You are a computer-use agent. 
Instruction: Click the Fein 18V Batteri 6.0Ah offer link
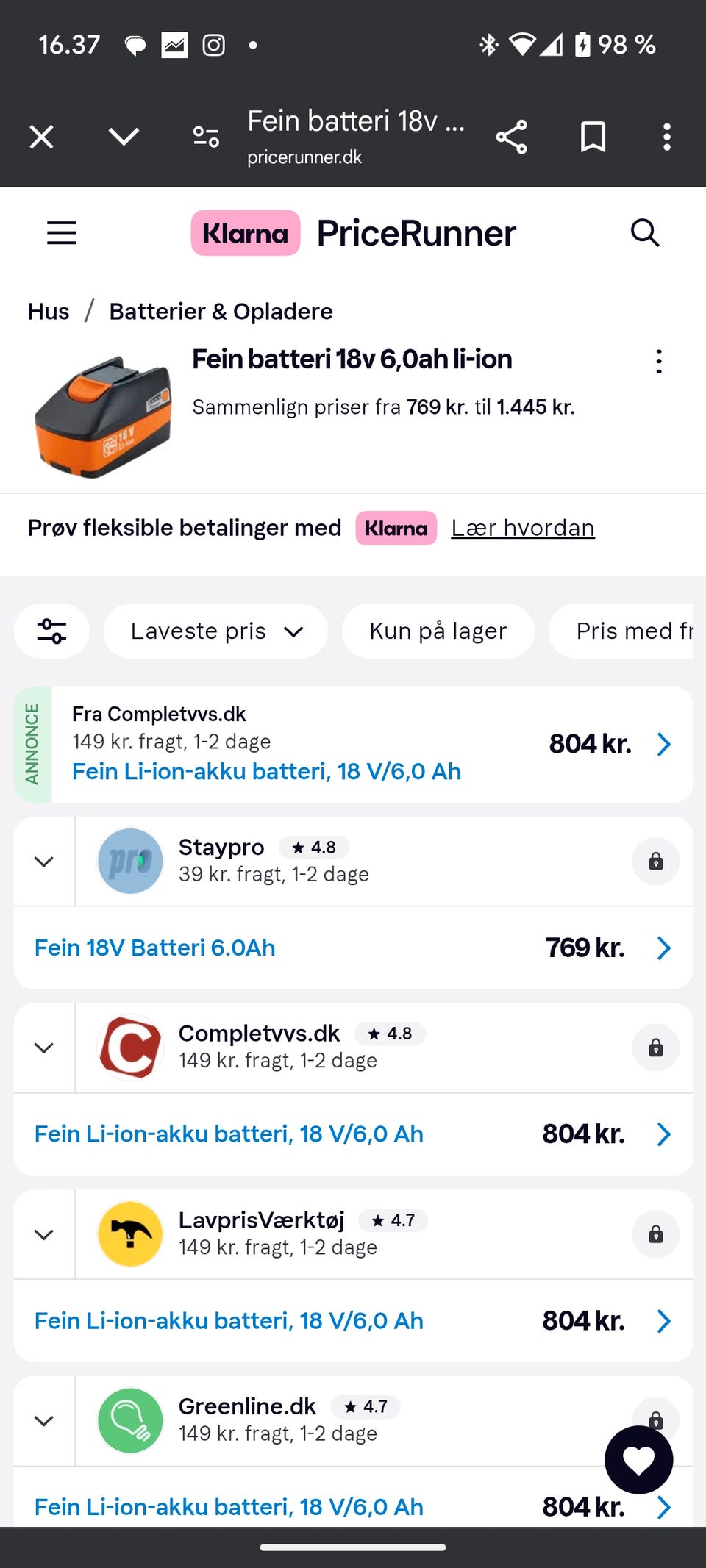pyautogui.click(x=154, y=948)
